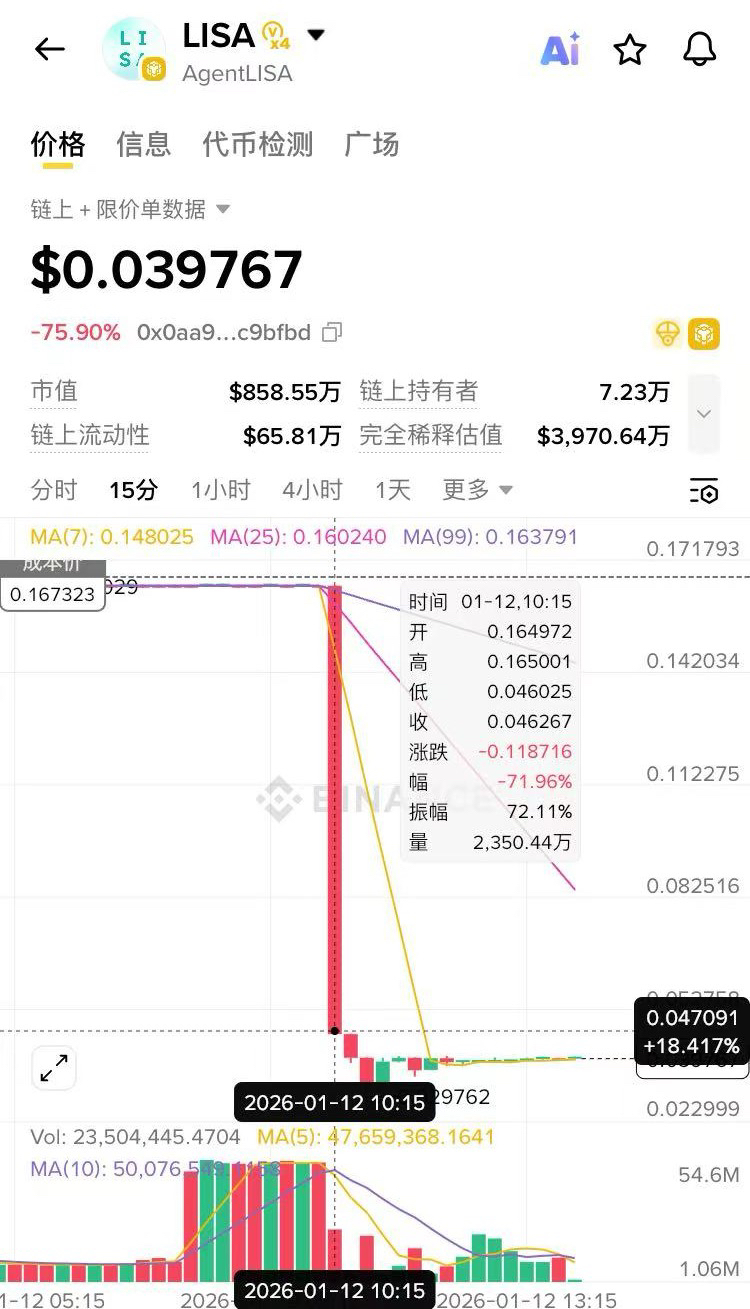Image resolution: width=750 pixels, height=1309 pixels.
Task: Open the AI assistant icon
Action: click(560, 49)
